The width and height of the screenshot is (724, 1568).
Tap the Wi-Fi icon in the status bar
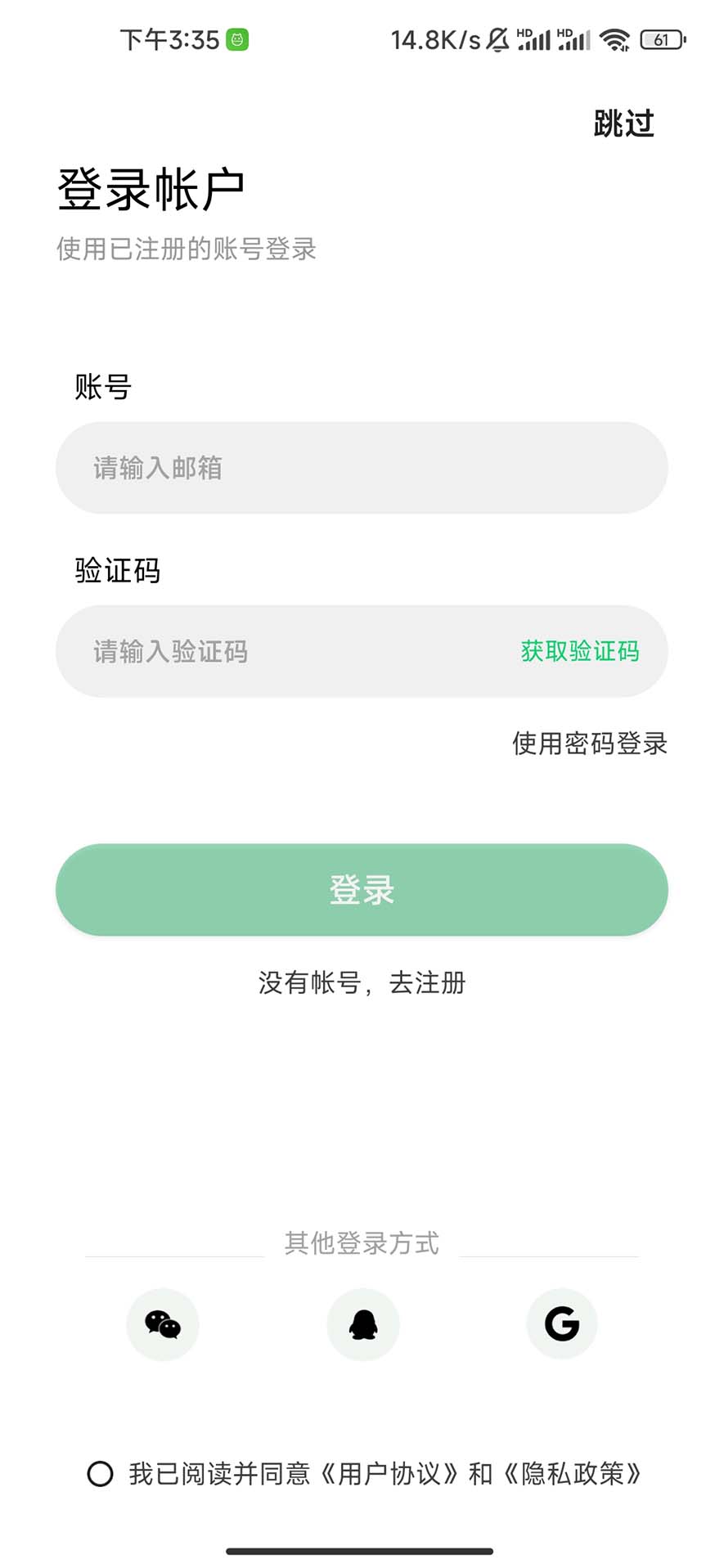click(614, 38)
